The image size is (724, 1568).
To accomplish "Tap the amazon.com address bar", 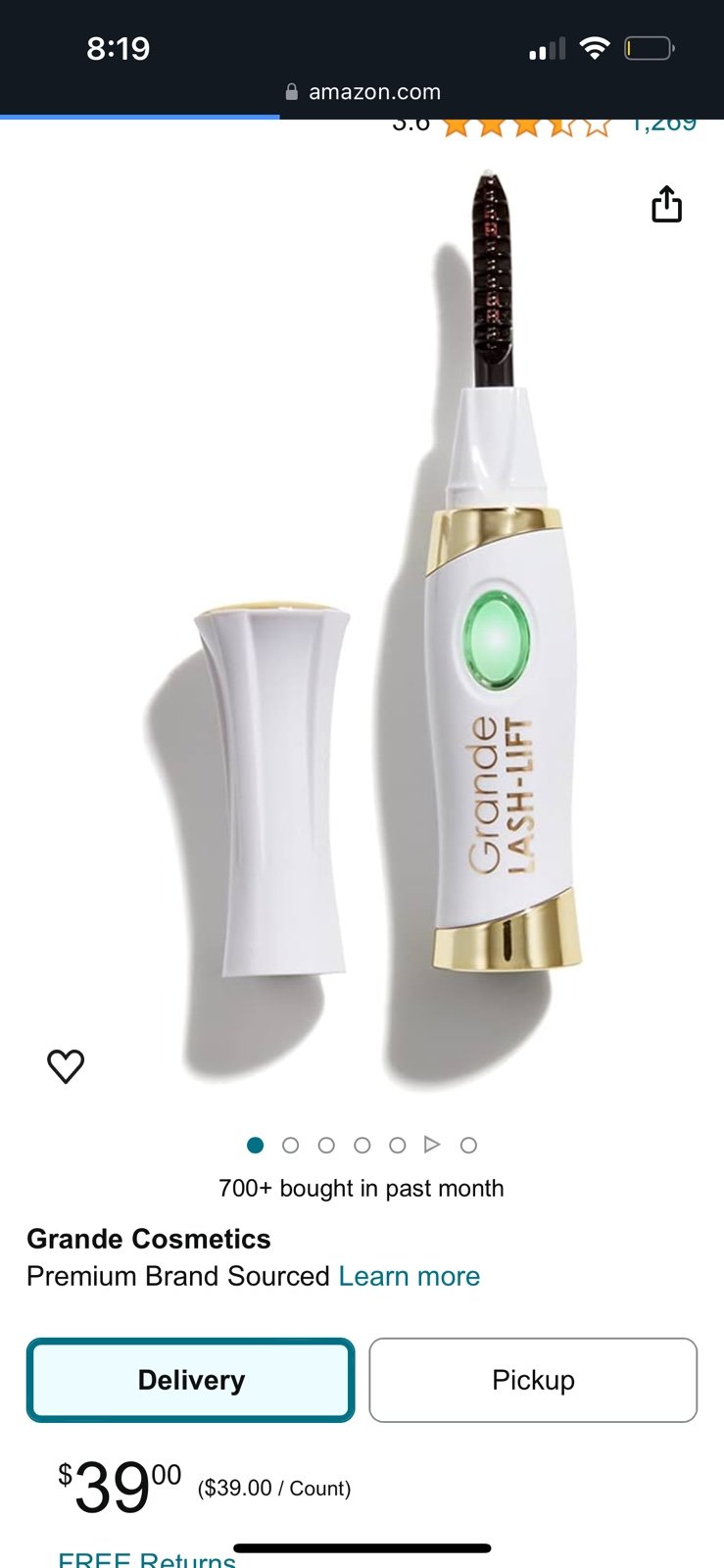I will pos(362,92).
